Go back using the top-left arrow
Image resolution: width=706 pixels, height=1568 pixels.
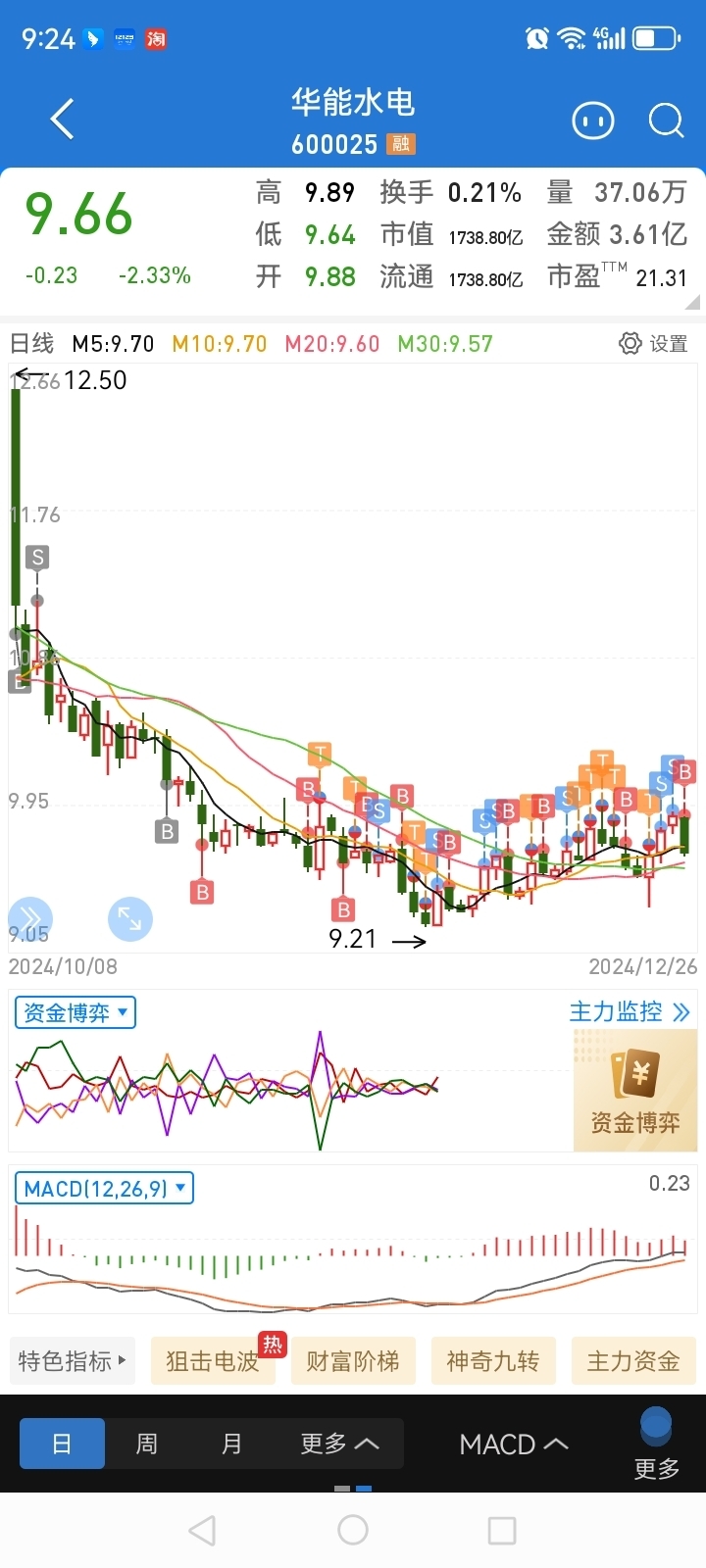click(62, 120)
